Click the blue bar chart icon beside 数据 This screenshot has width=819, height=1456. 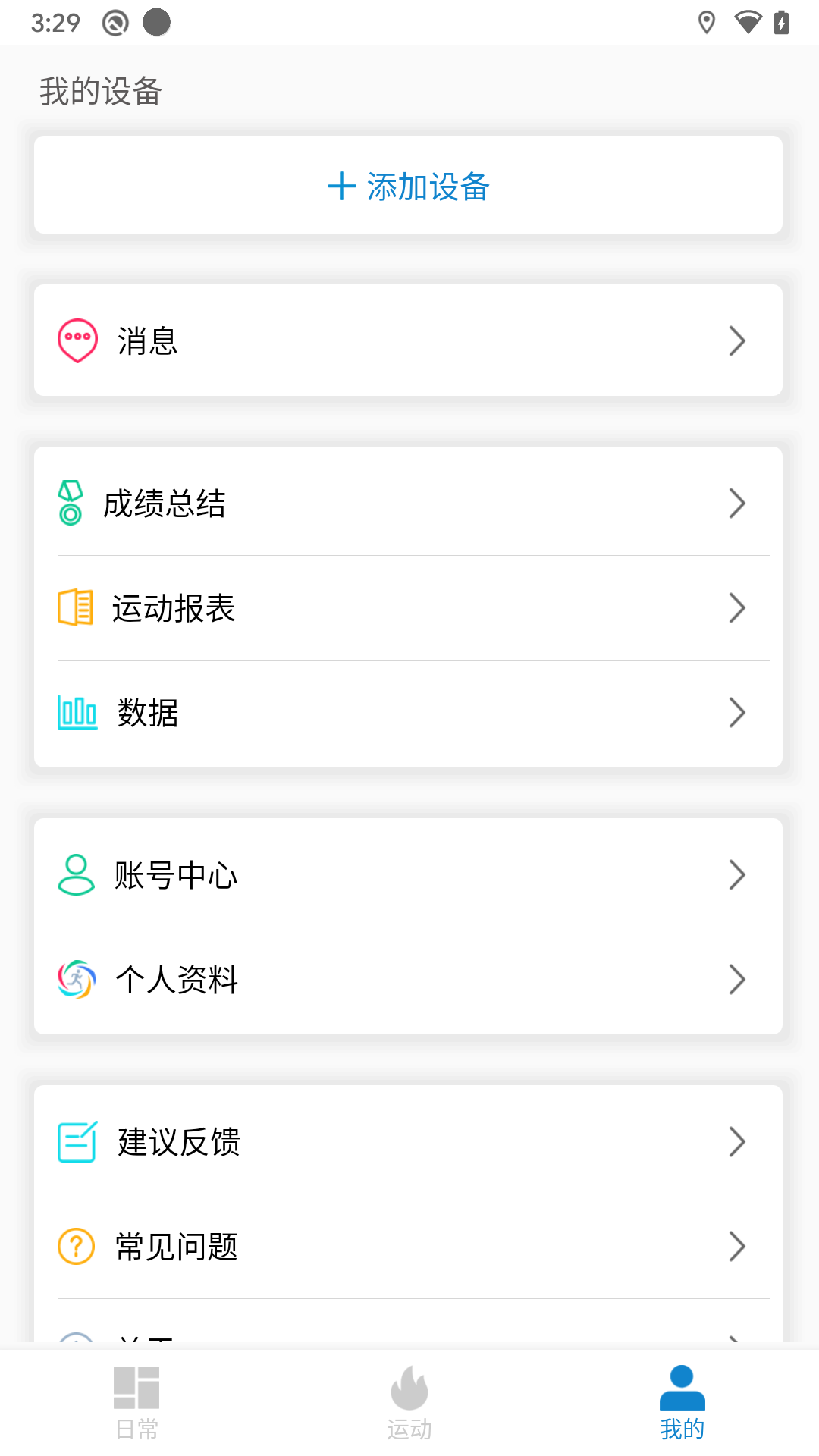(x=77, y=711)
